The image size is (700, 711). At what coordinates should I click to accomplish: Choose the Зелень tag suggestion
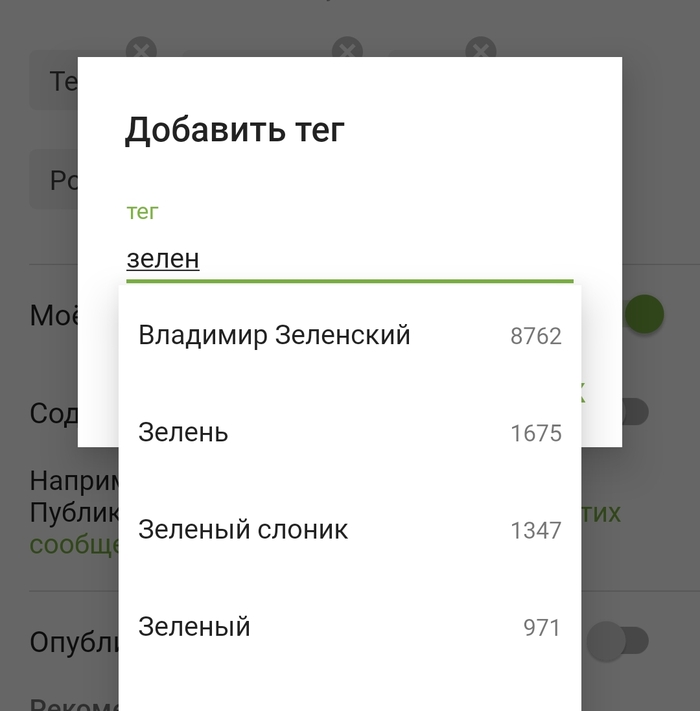(x=348, y=433)
